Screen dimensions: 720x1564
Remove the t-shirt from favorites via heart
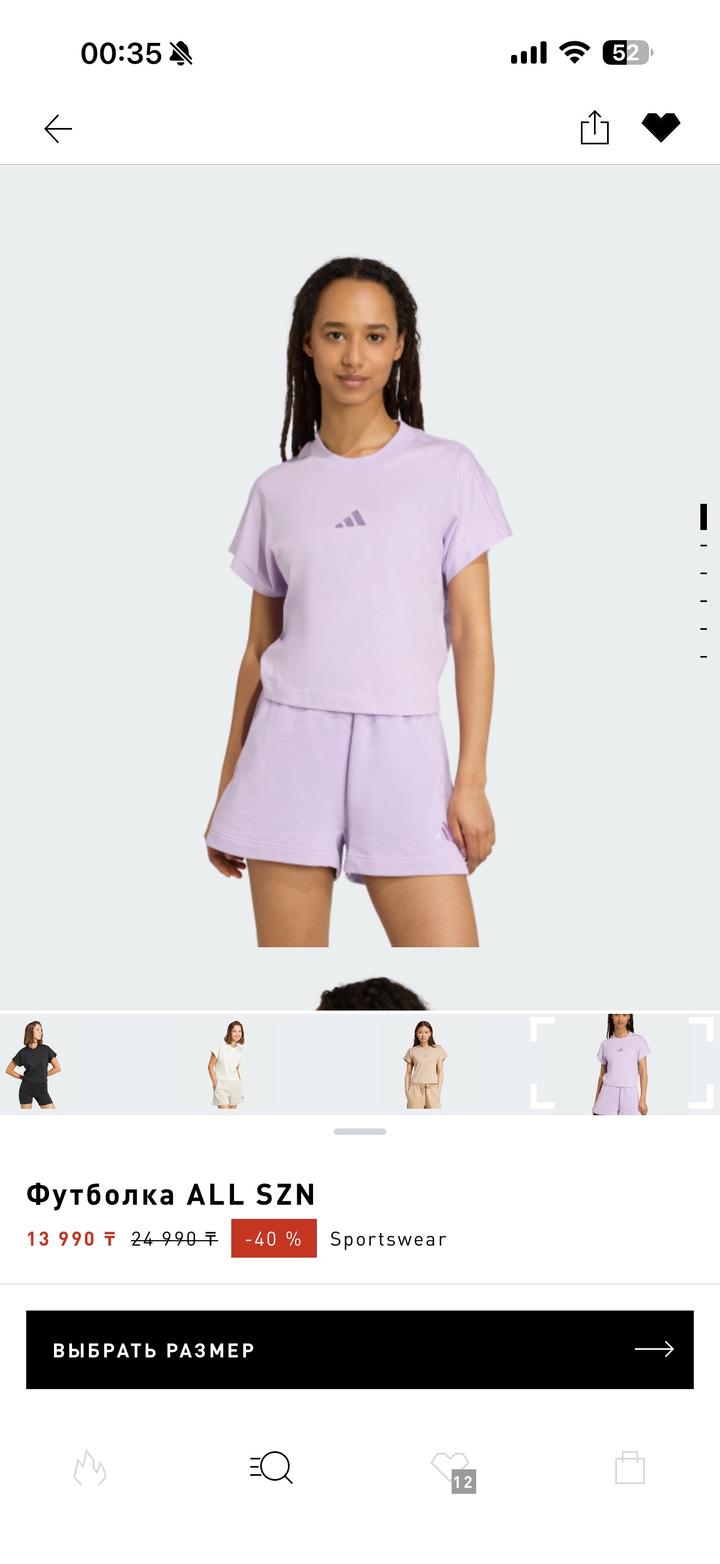[661, 128]
